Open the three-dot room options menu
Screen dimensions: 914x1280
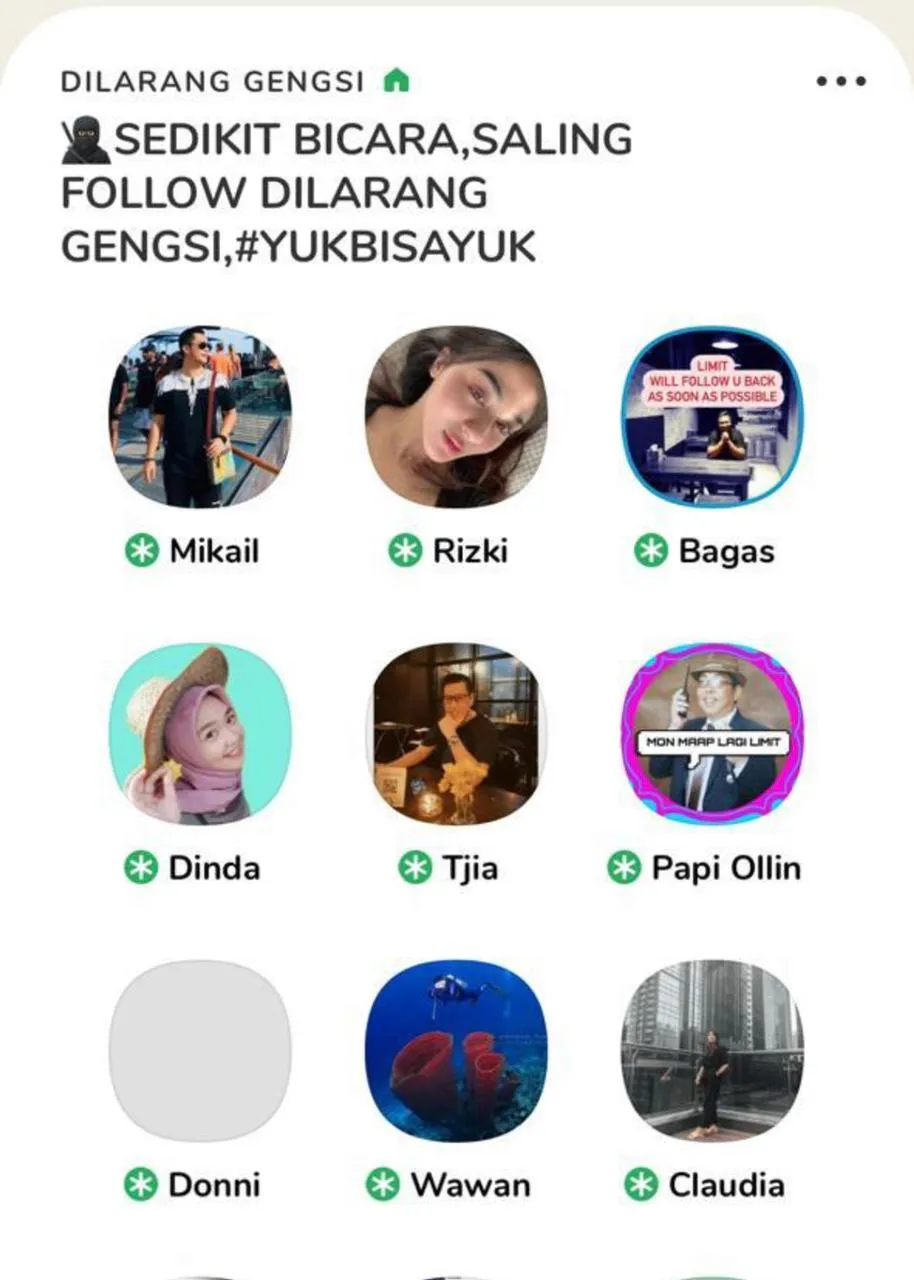pos(840,82)
